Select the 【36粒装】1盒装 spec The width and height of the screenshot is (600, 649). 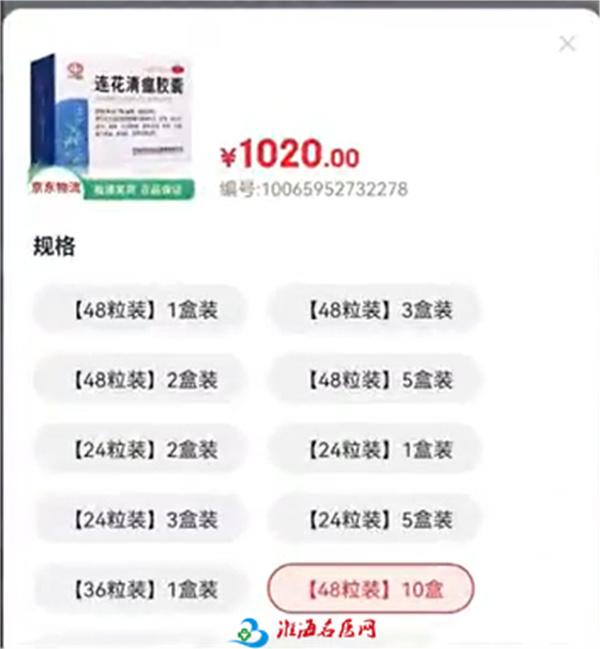[141, 590]
